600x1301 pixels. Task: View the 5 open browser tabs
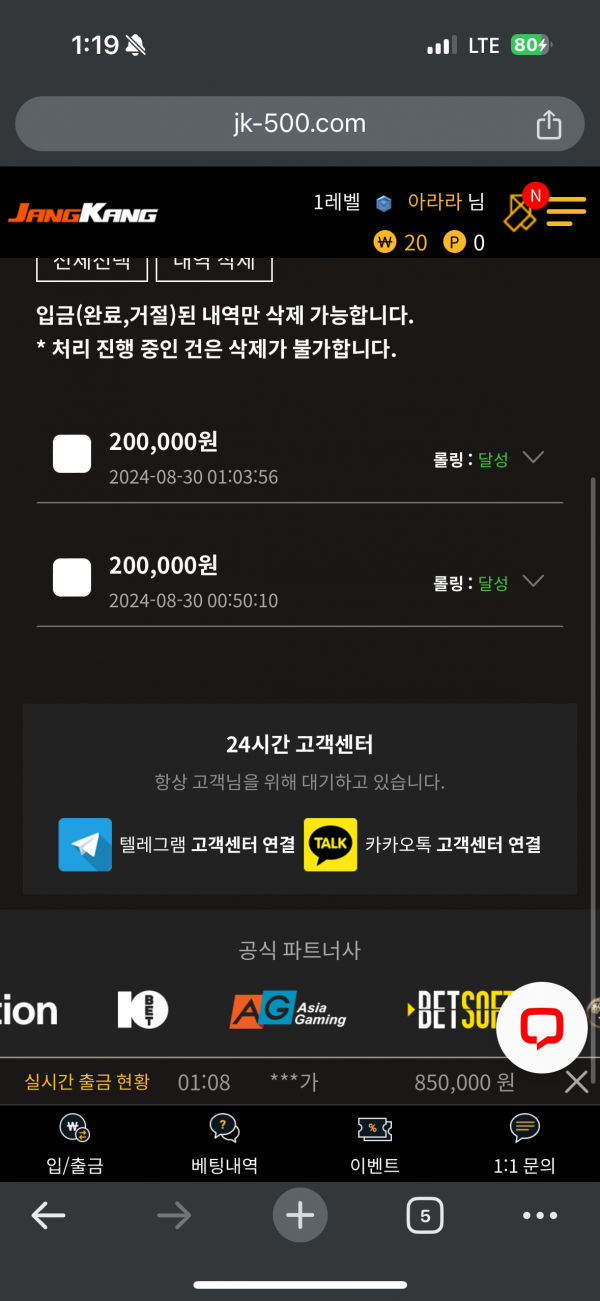(x=425, y=1216)
